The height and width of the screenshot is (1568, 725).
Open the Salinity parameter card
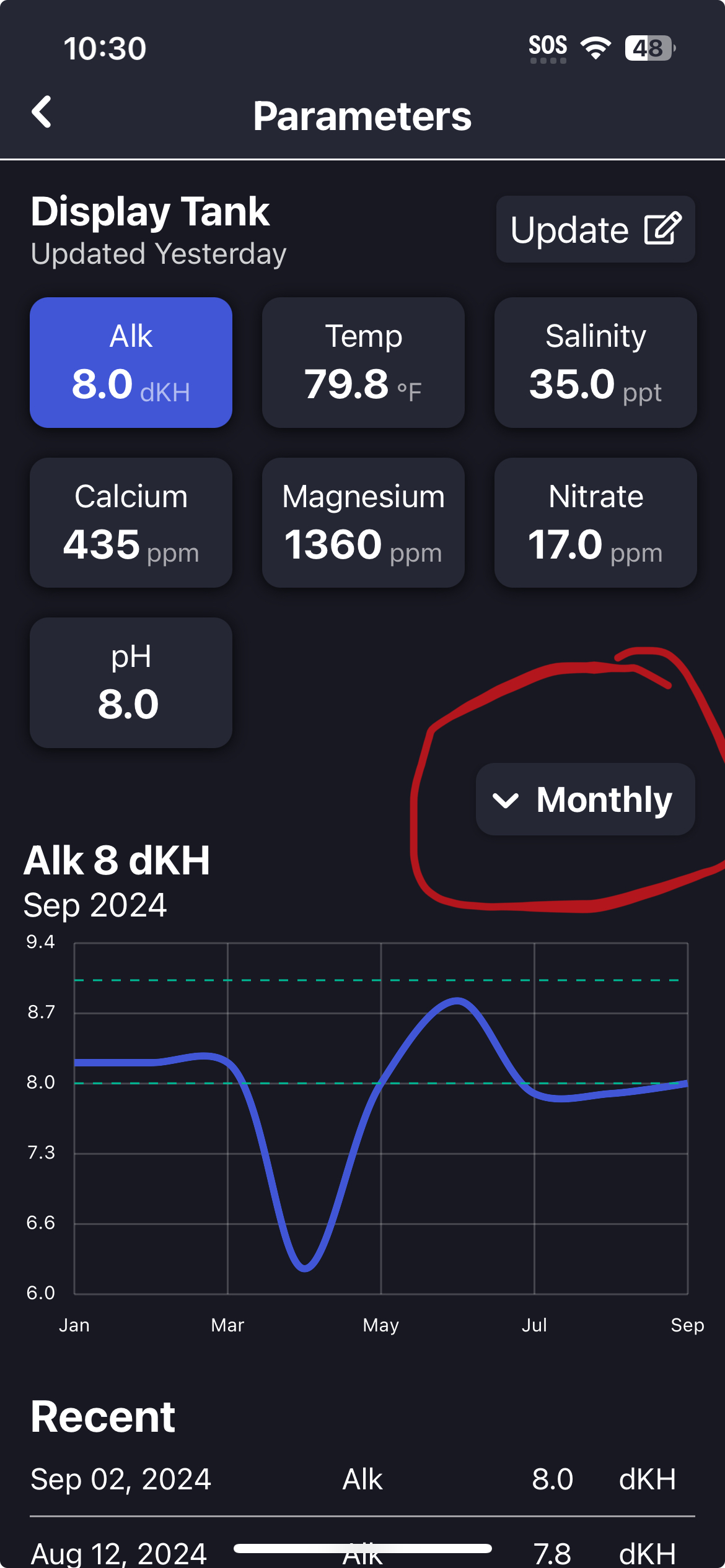click(x=595, y=363)
